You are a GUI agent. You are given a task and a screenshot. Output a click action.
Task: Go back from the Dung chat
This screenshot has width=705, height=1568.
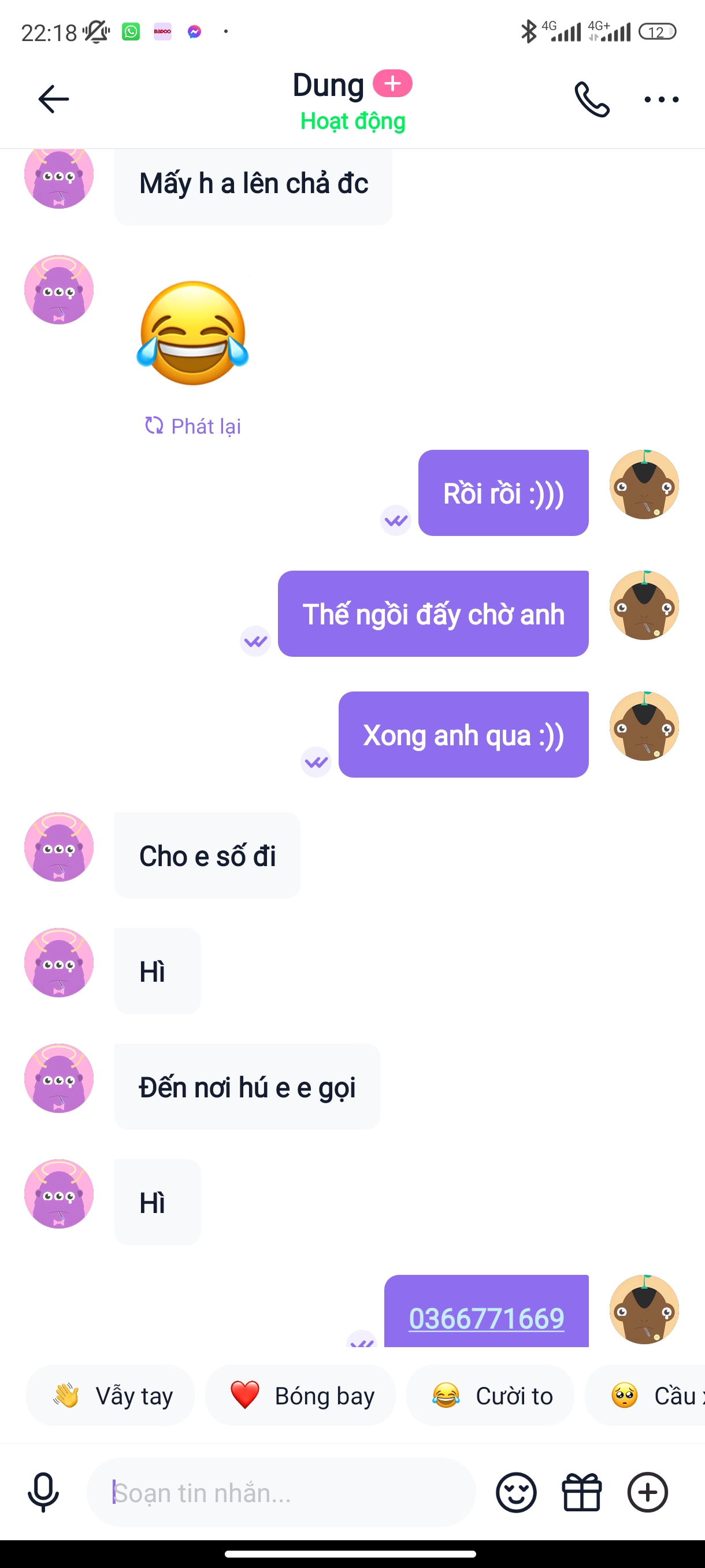coord(54,99)
